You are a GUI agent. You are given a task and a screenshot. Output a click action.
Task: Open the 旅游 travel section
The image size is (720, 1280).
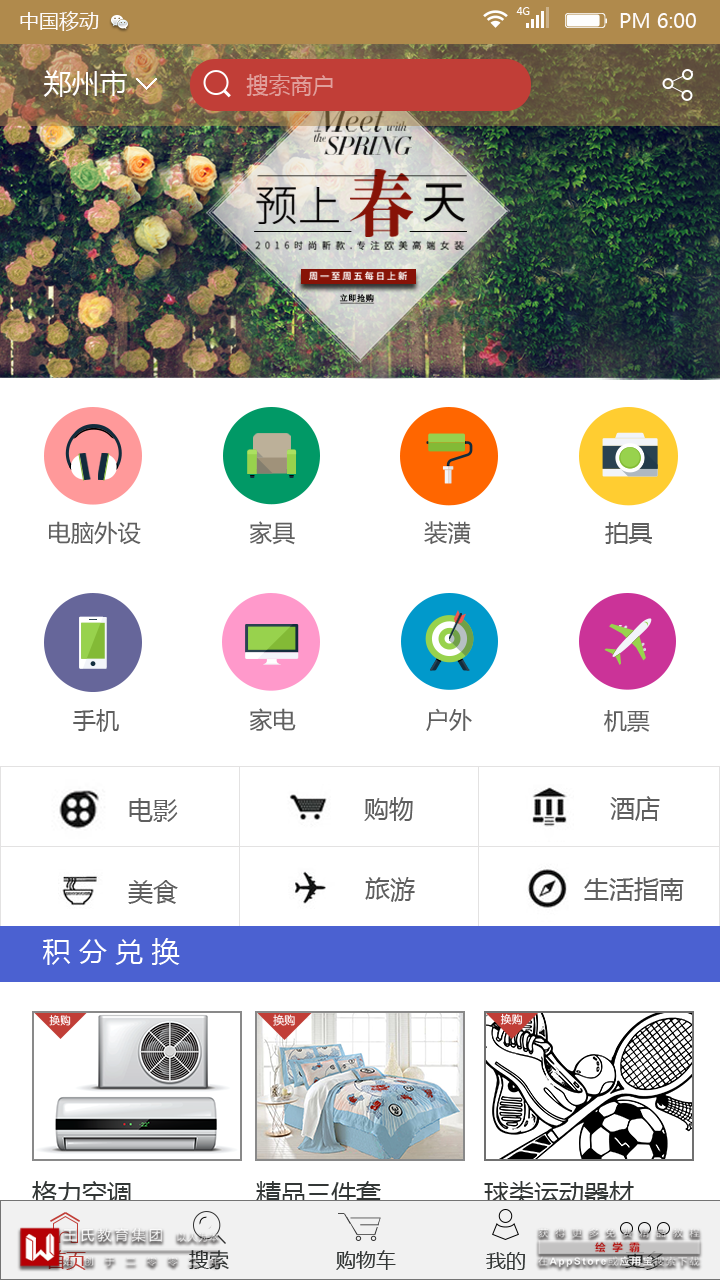(359, 889)
